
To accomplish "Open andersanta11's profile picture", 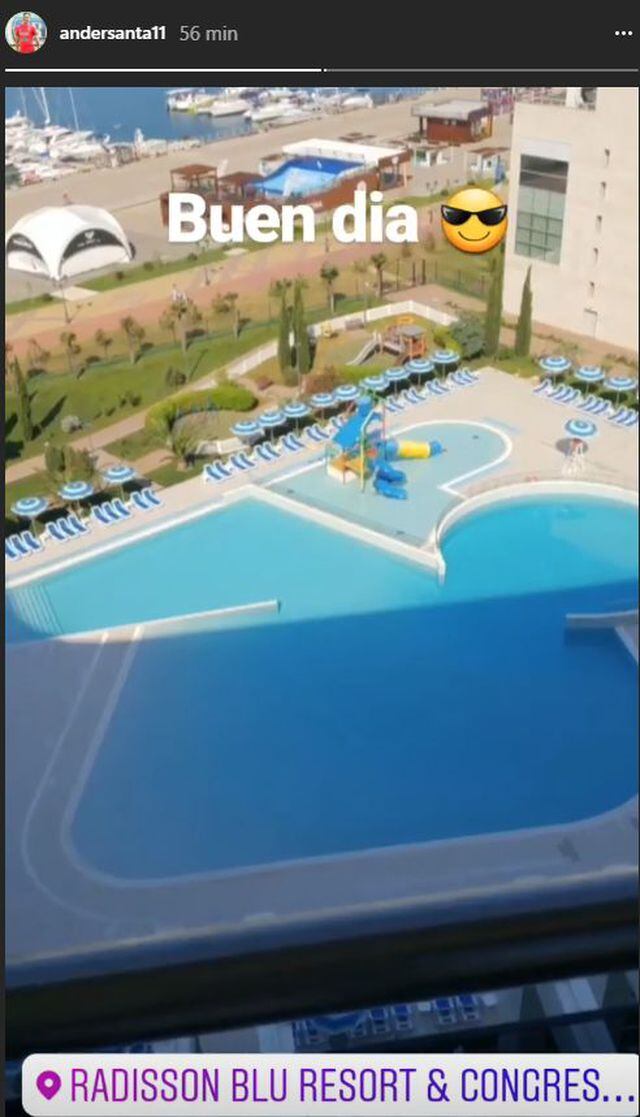I will pos(26,33).
